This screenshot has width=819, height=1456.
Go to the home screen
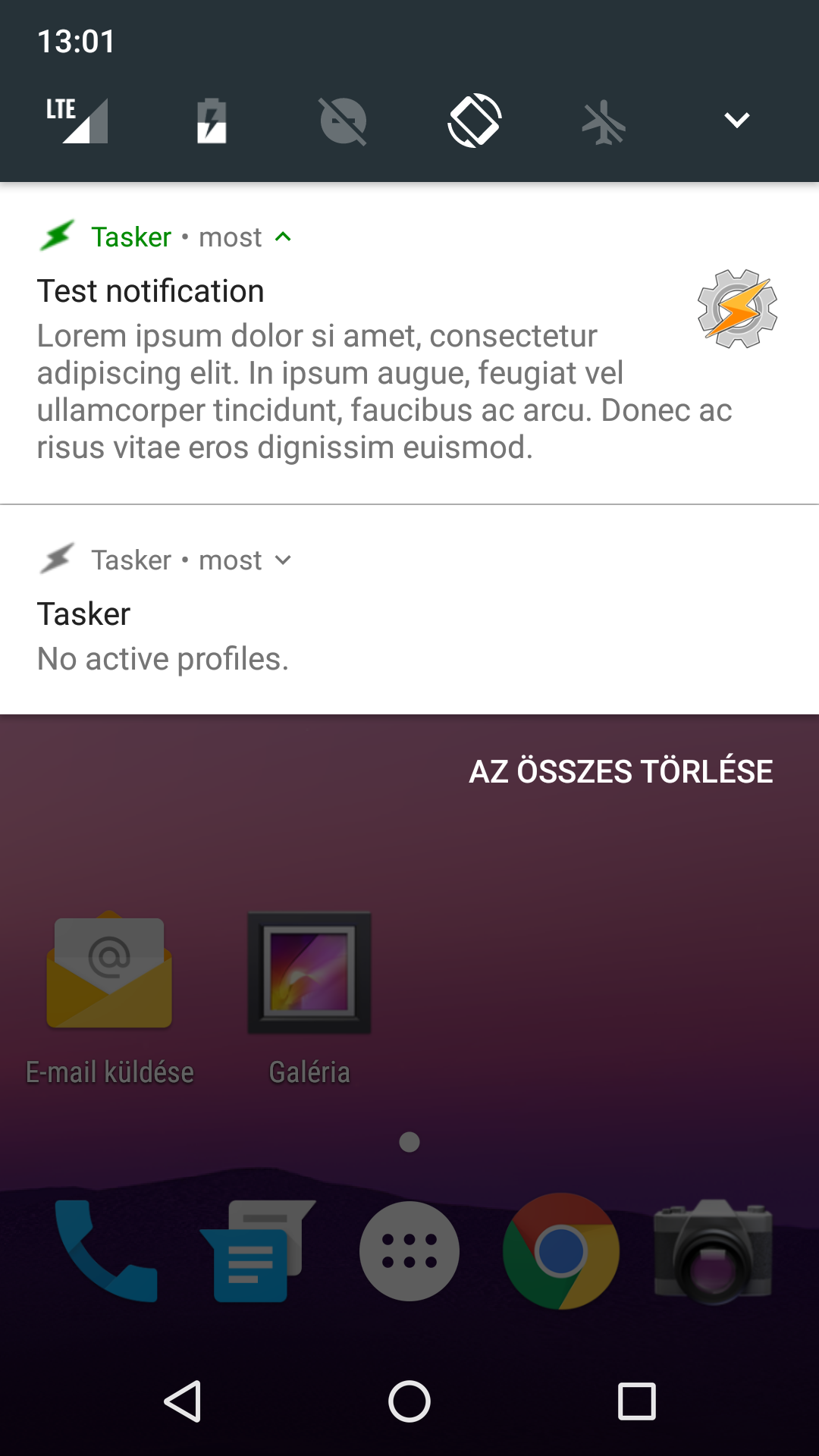click(409, 1401)
